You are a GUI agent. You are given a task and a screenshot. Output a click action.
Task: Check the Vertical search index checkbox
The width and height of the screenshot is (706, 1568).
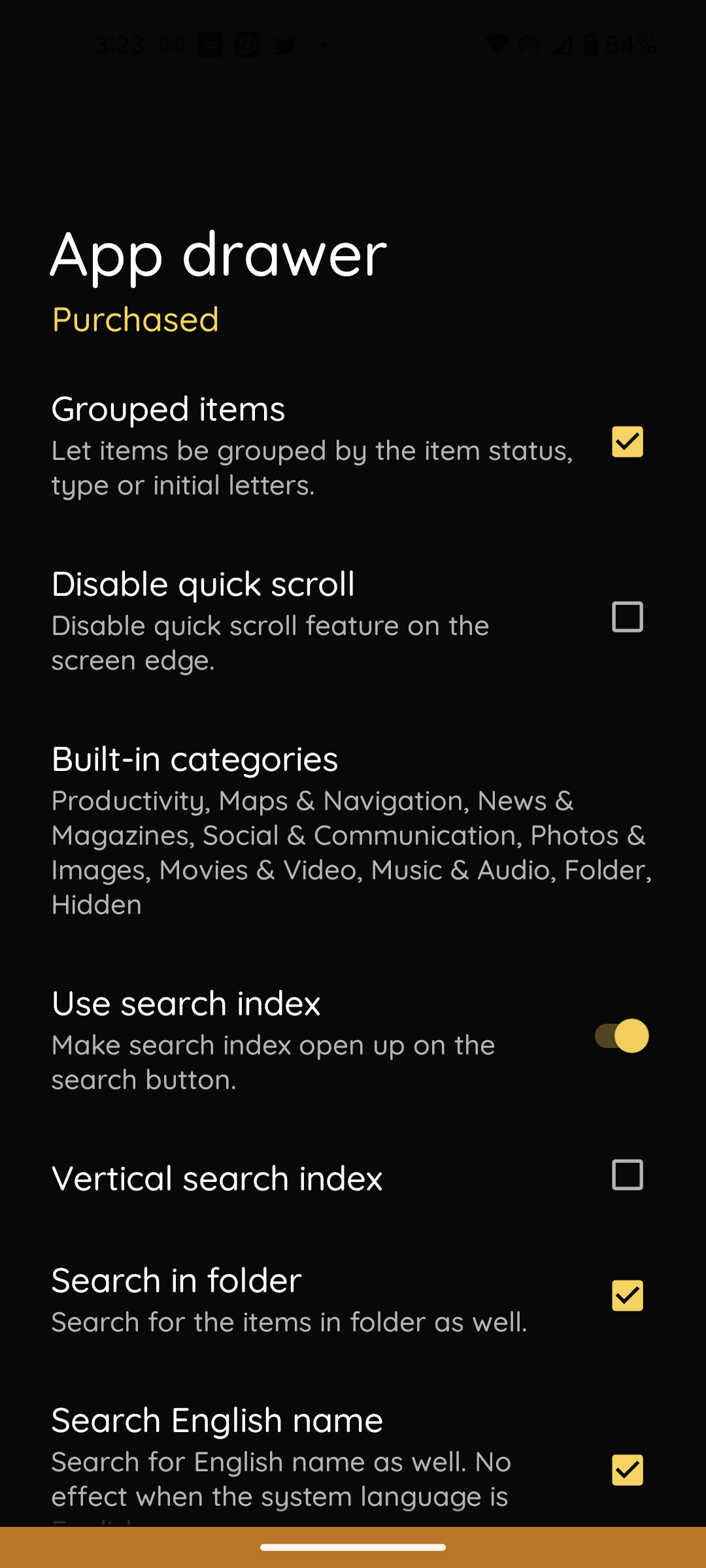(627, 1175)
